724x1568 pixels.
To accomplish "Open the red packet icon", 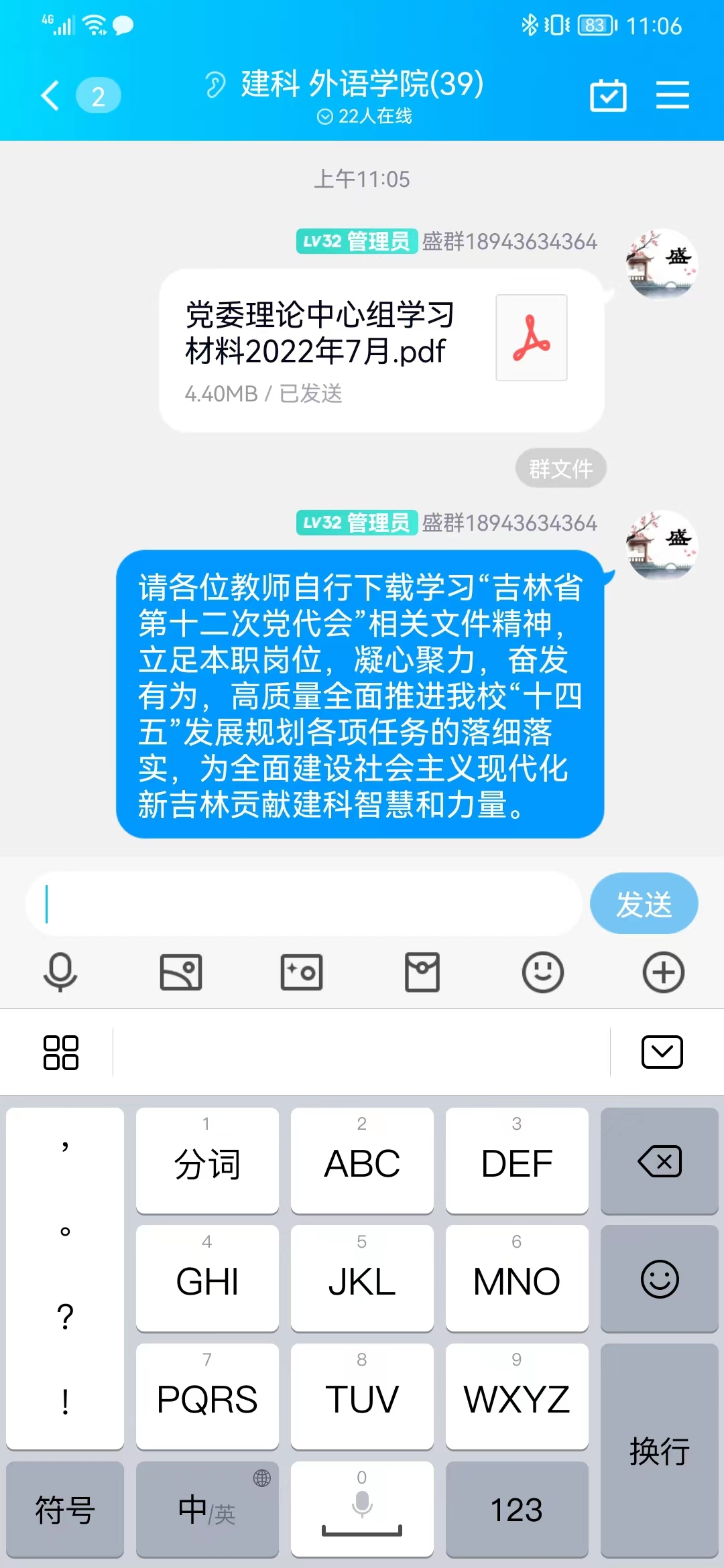I will (x=422, y=972).
